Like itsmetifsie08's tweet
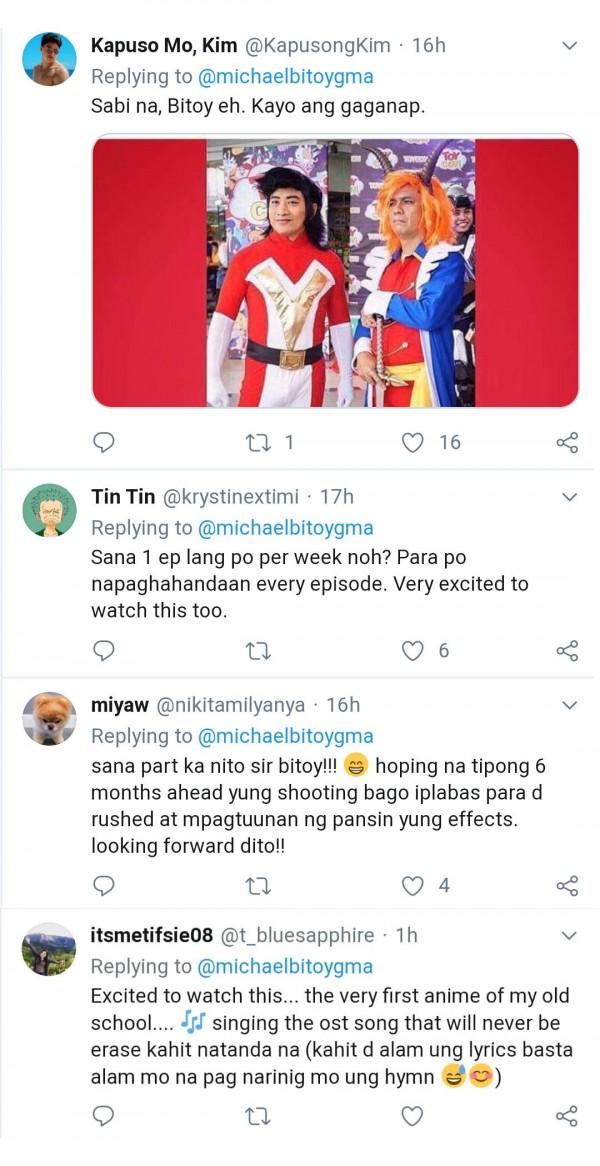This screenshot has width=600, height=1166. [x=413, y=1116]
